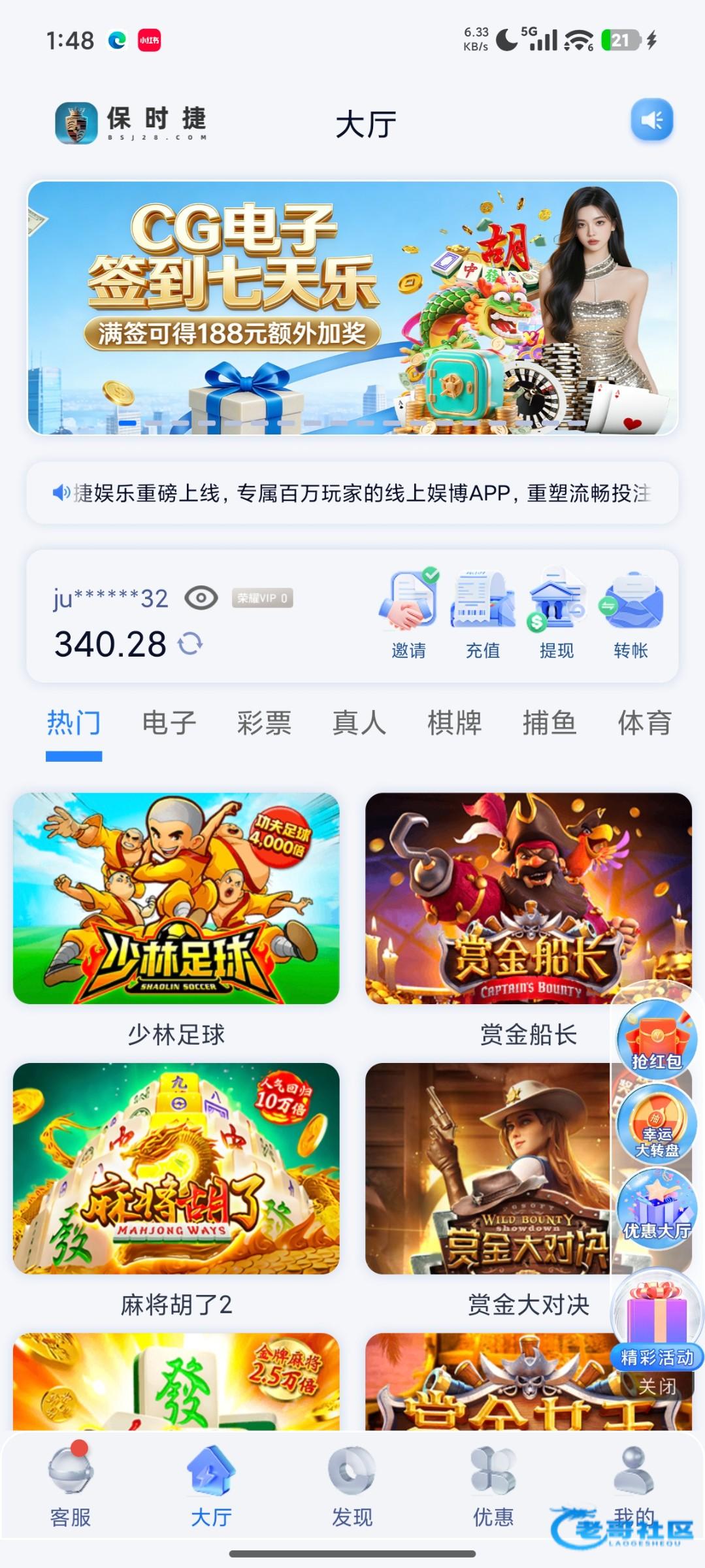The width and height of the screenshot is (705, 1568).
Task: Open the 充值 recharge shortcut
Action: tap(483, 614)
